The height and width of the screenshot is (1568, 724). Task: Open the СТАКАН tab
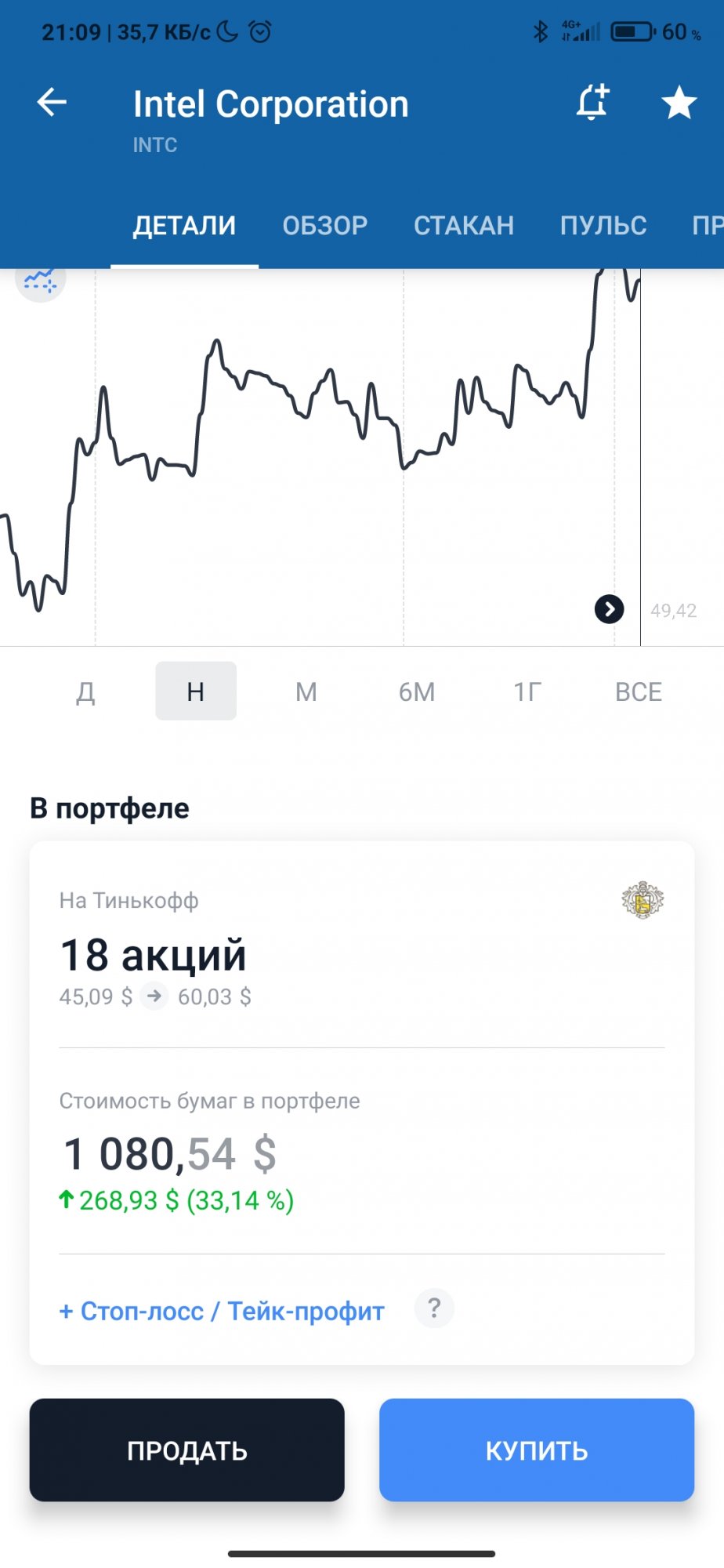click(x=464, y=226)
